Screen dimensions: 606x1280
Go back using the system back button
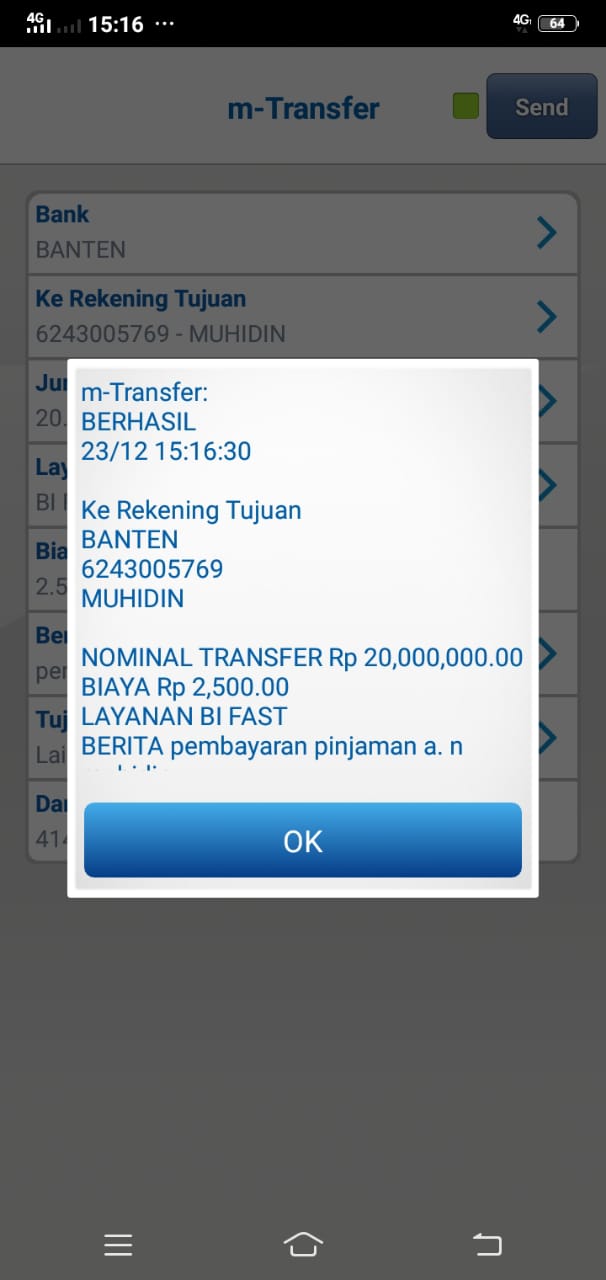487,1244
